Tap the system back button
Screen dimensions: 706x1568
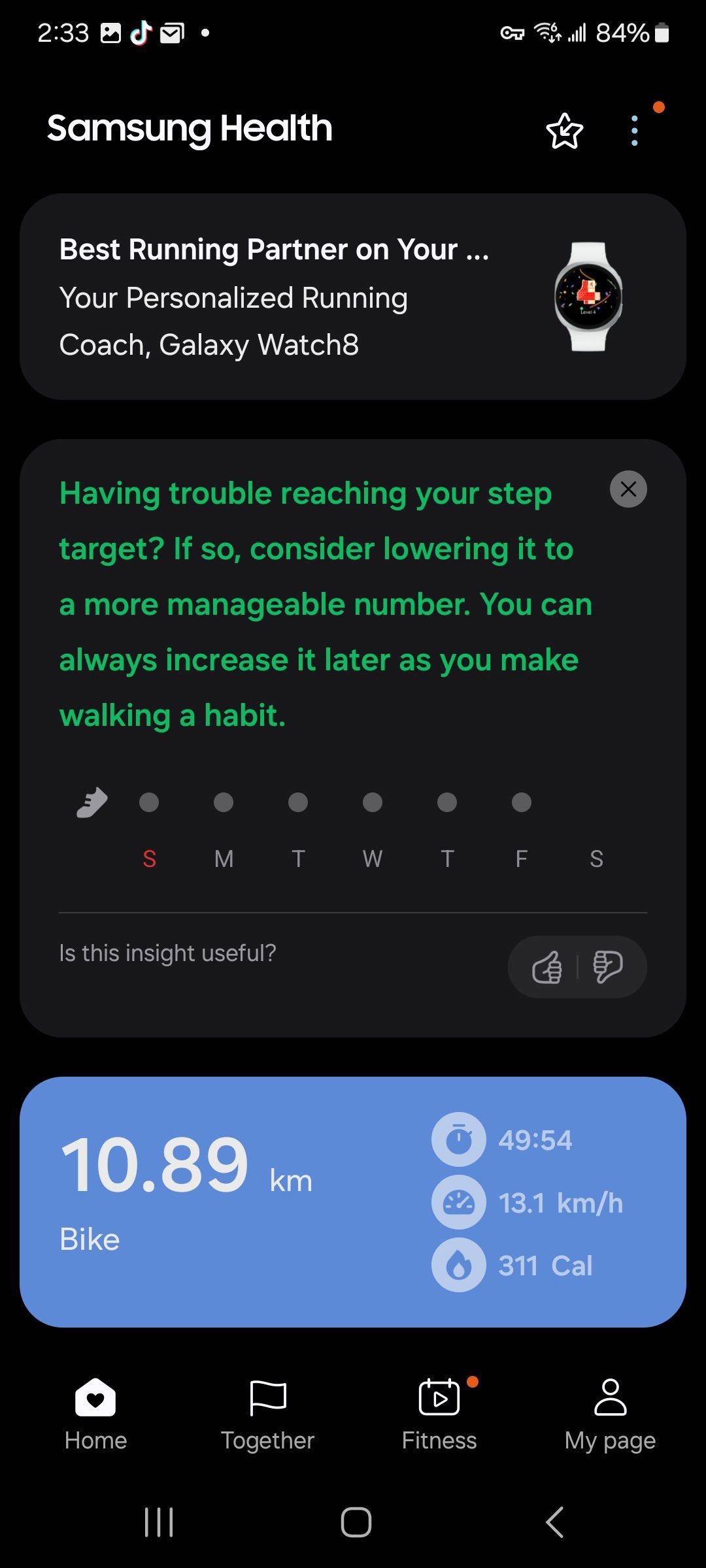(554, 1522)
